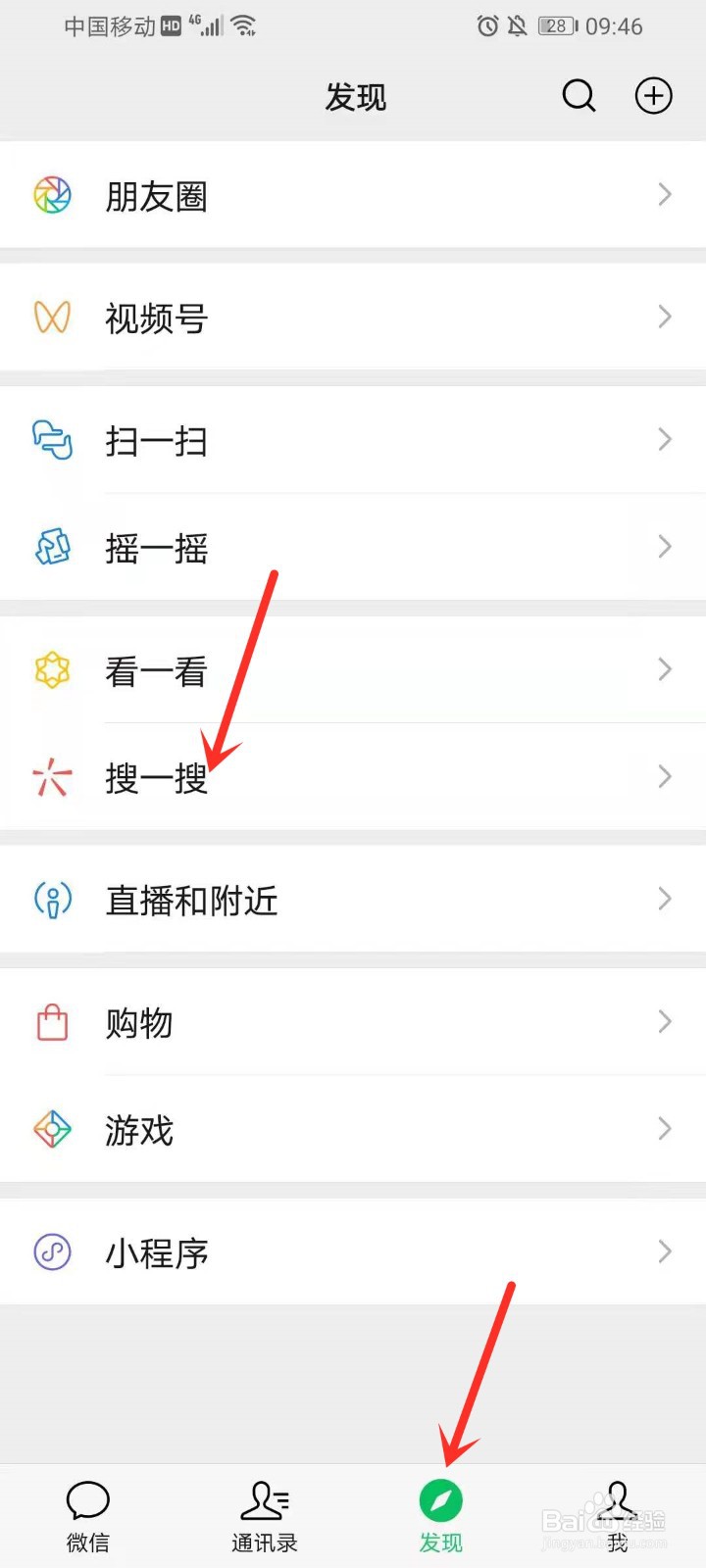The width and height of the screenshot is (706, 1568).
Task: Tap the 搜一搜 search compass icon
Action: (52, 777)
